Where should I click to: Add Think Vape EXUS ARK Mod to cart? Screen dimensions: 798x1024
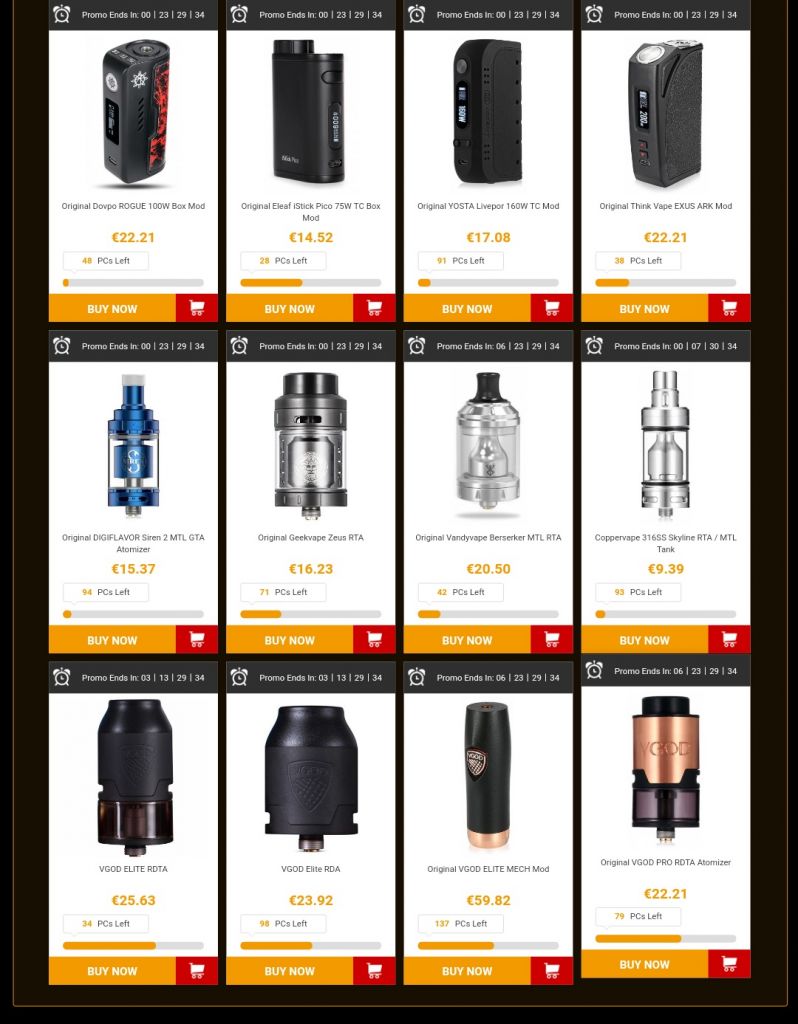pyautogui.click(x=729, y=308)
